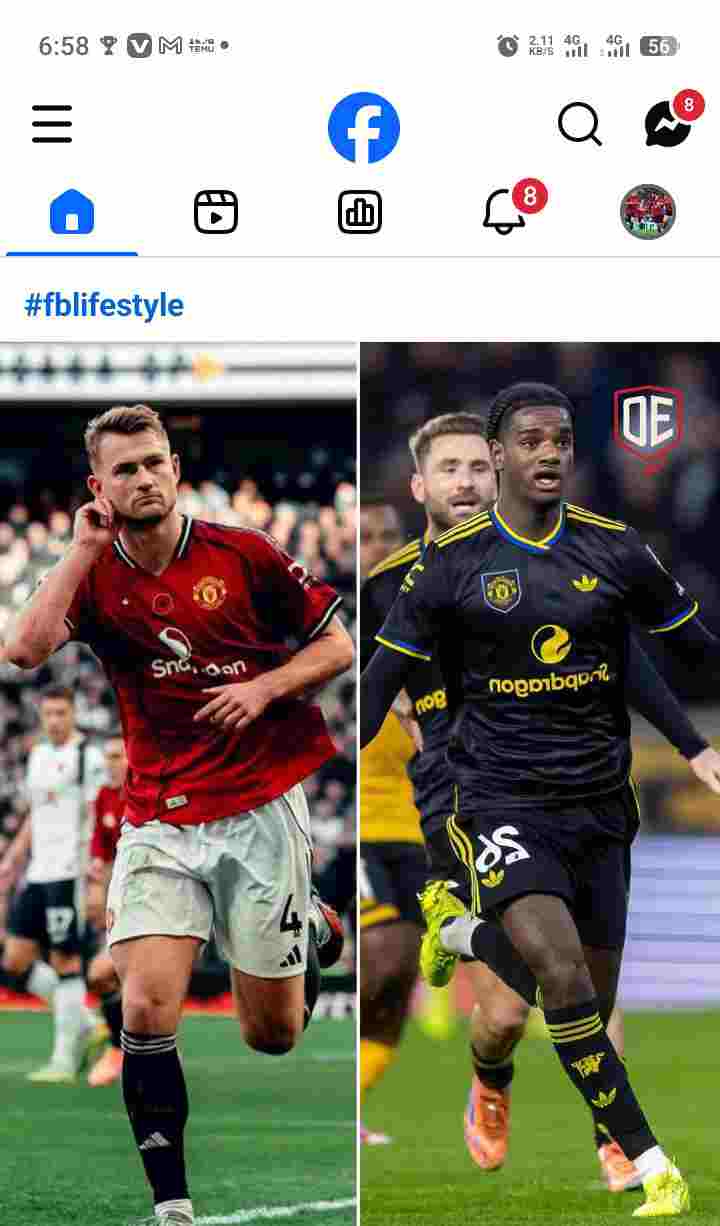This screenshot has height=1226, width=720.
Task: Open the #fblifestyle hashtag link
Action: coord(104,305)
